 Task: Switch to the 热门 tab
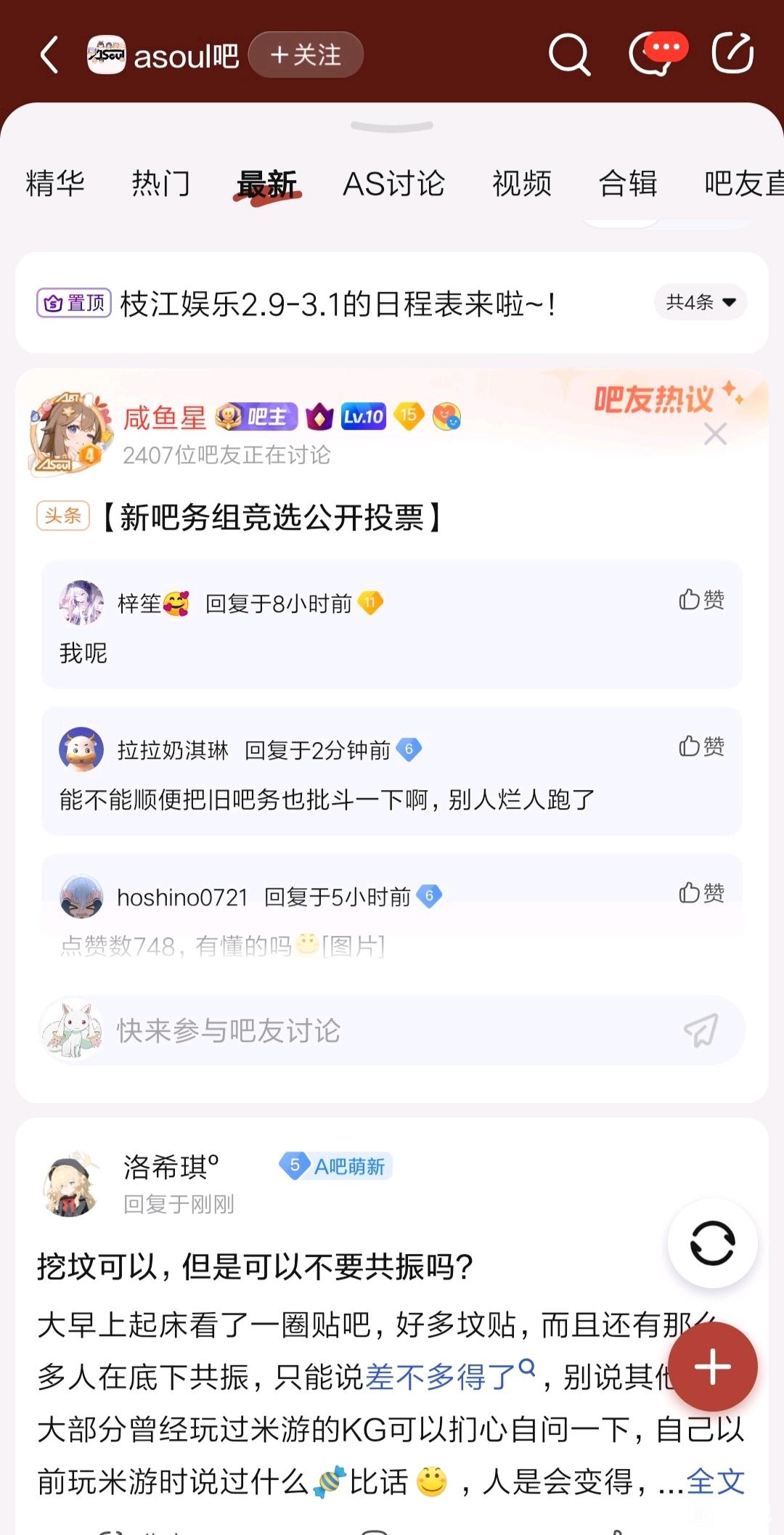pyautogui.click(x=160, y=184)
